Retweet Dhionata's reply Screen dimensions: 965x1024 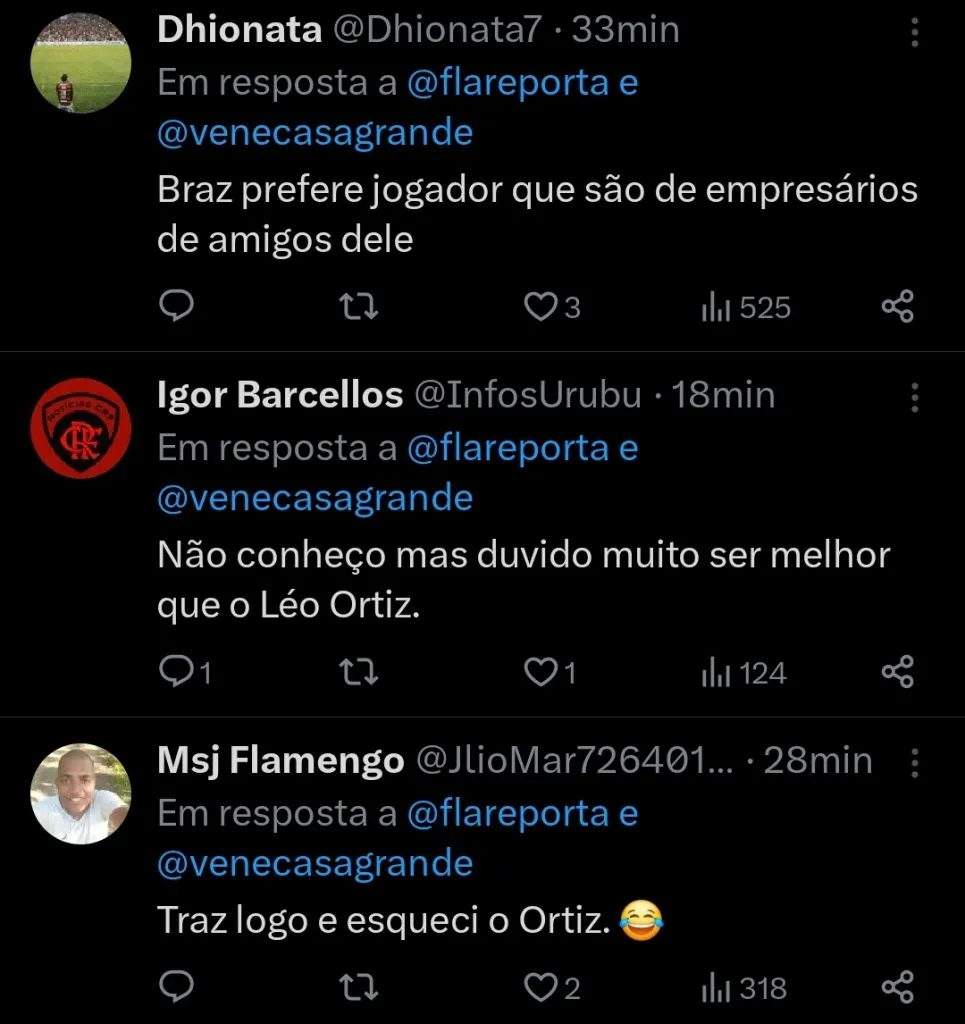coord(358,307)
